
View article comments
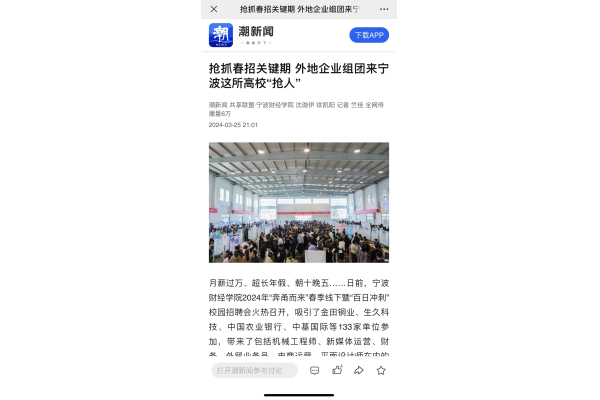tap(314, 370)
